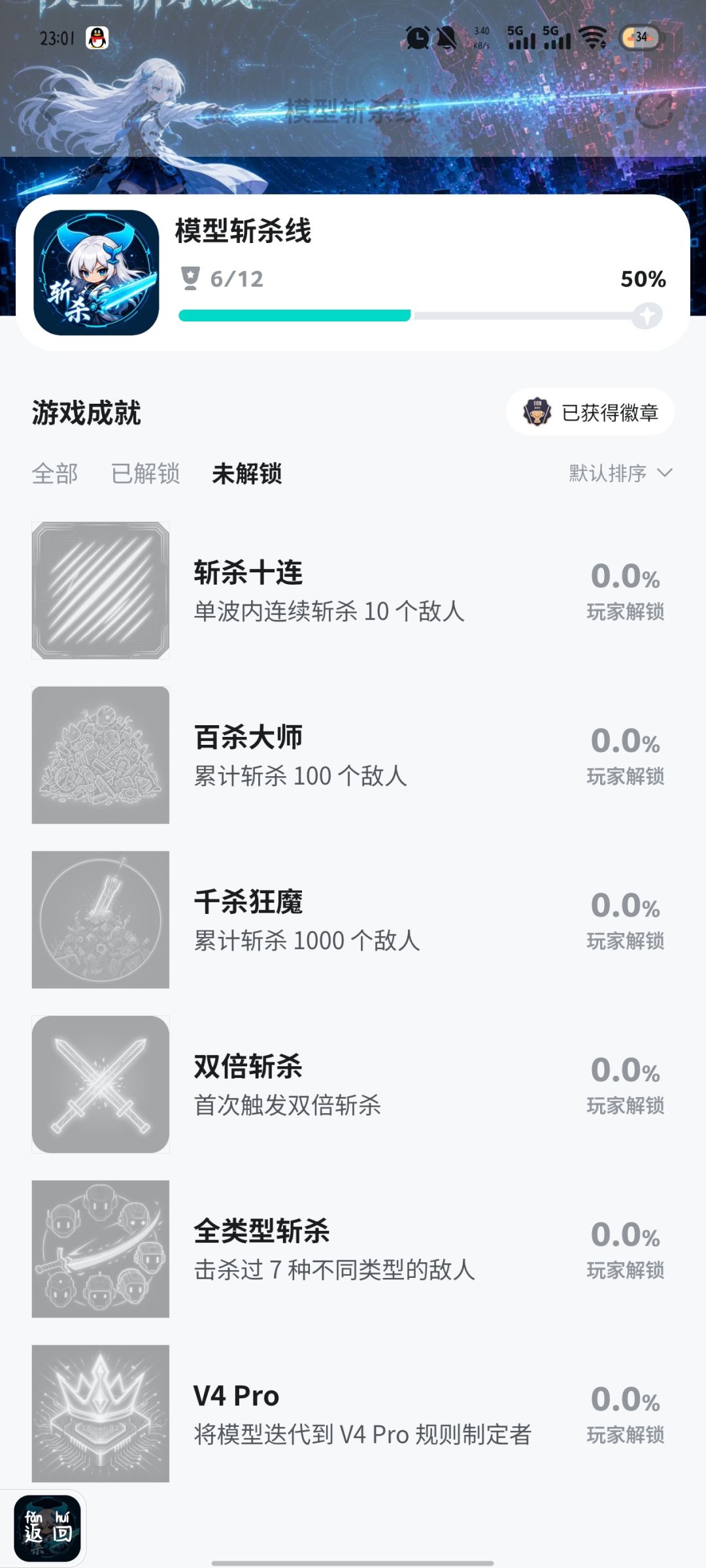Share this achievements page
The width and height of the screenshot is (706, 1568).
pyautogui.click(x=654, y=111)
